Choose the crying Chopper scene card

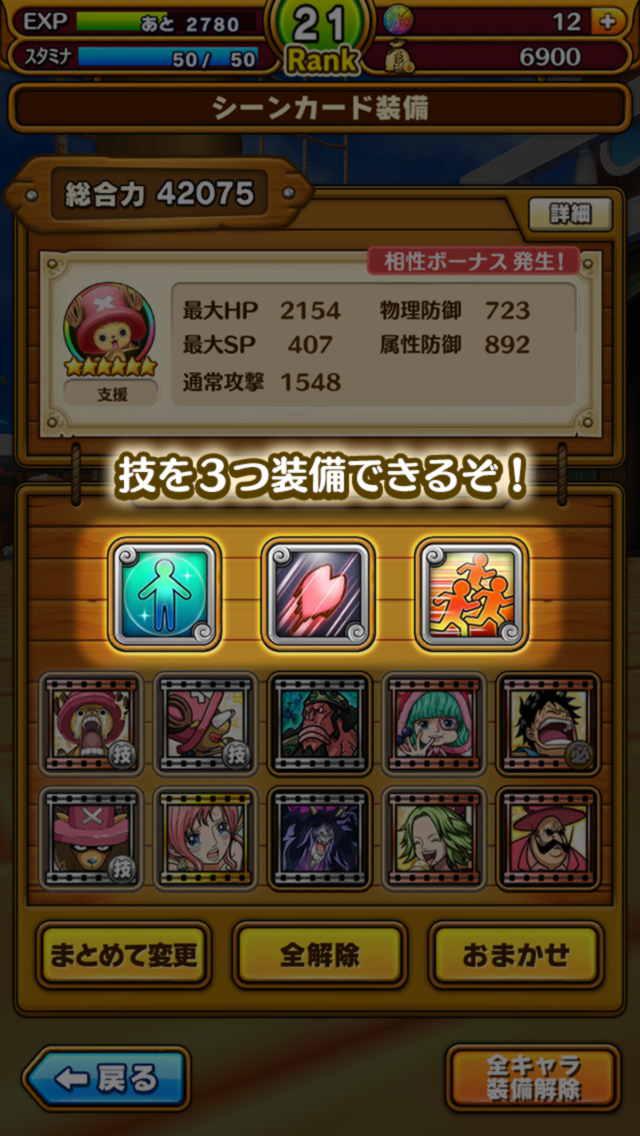tap(91, 723)
